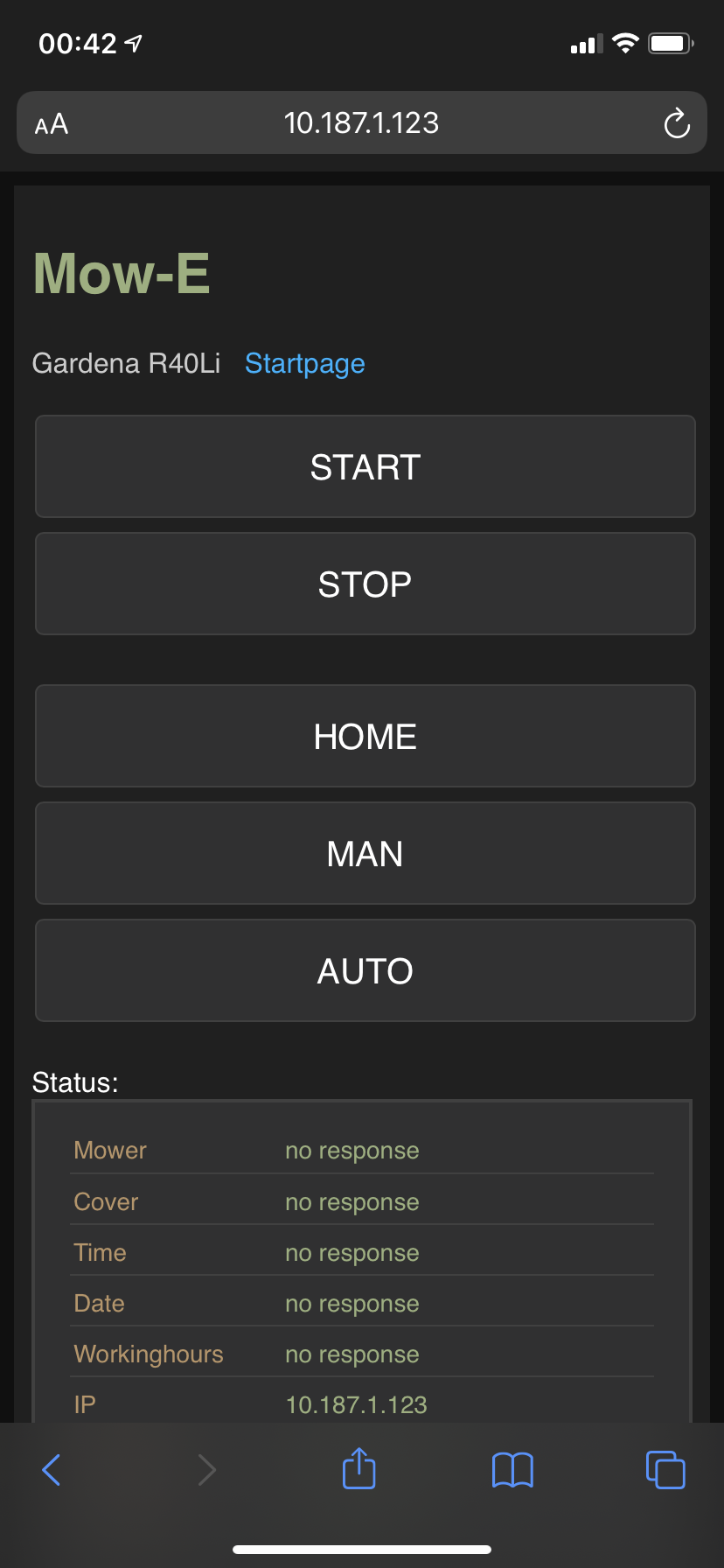Open the AA text size menu
This screenshot has height=1568, width=724.
pyautogui.click(x=52, y=124)
